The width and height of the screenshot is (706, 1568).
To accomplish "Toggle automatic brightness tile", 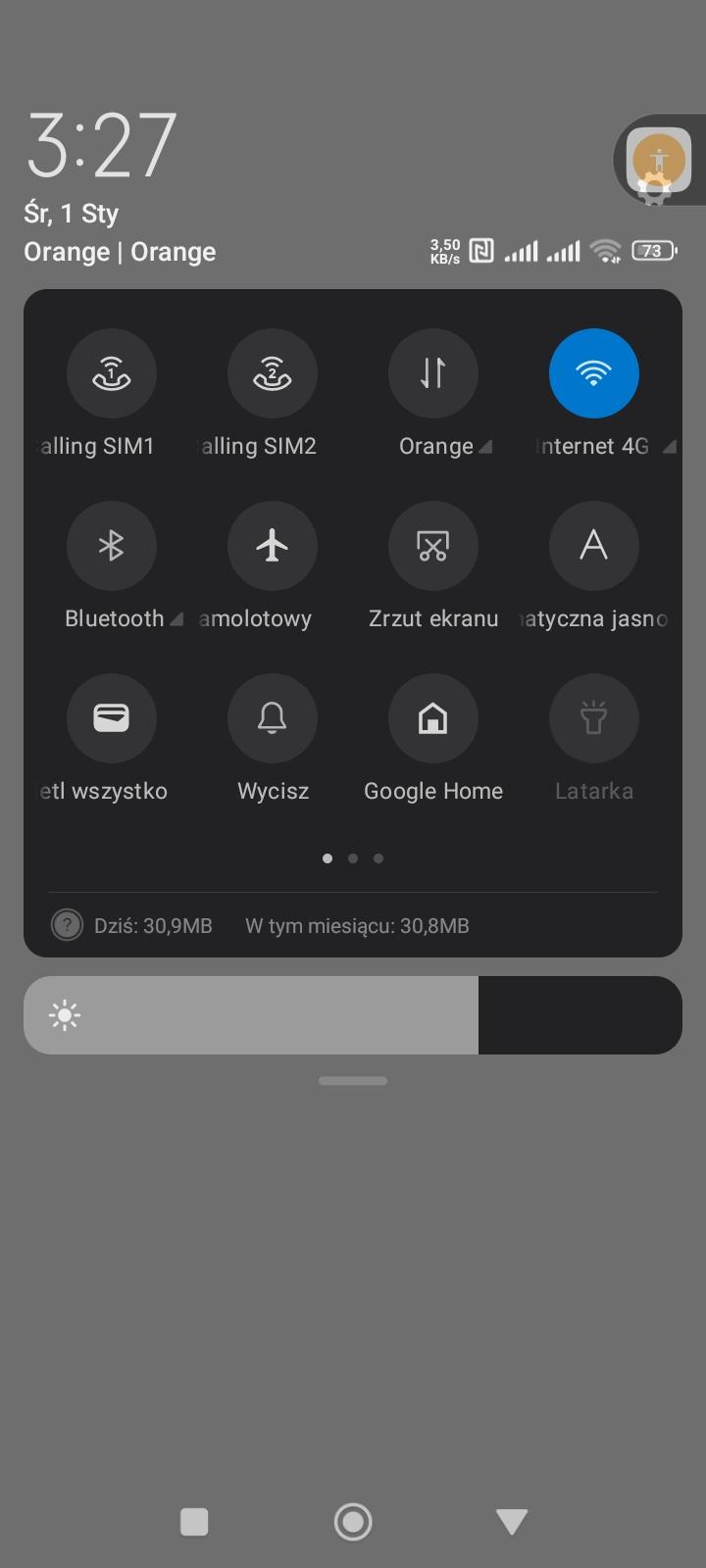I will point(594,546).
